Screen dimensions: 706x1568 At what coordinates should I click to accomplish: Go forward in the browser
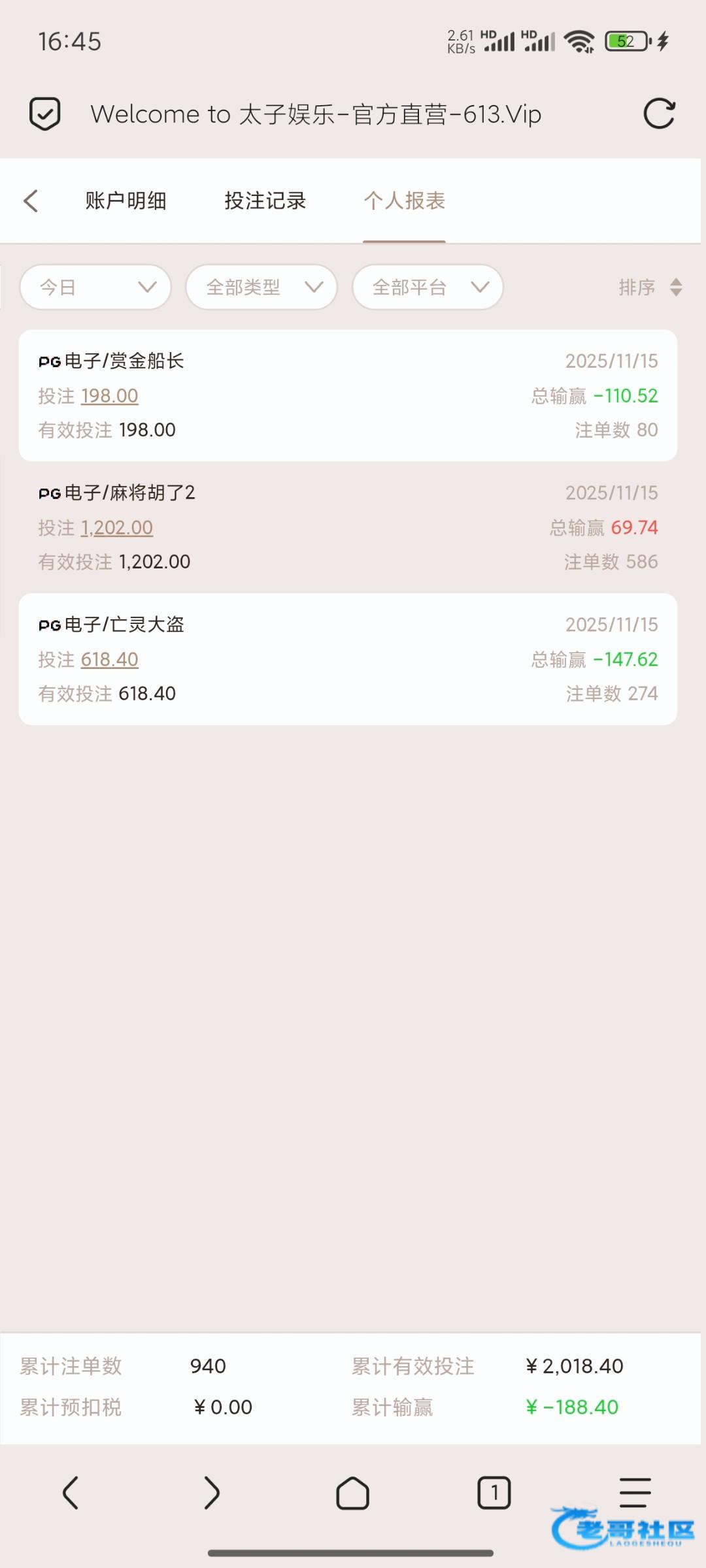coord(211,1493)
